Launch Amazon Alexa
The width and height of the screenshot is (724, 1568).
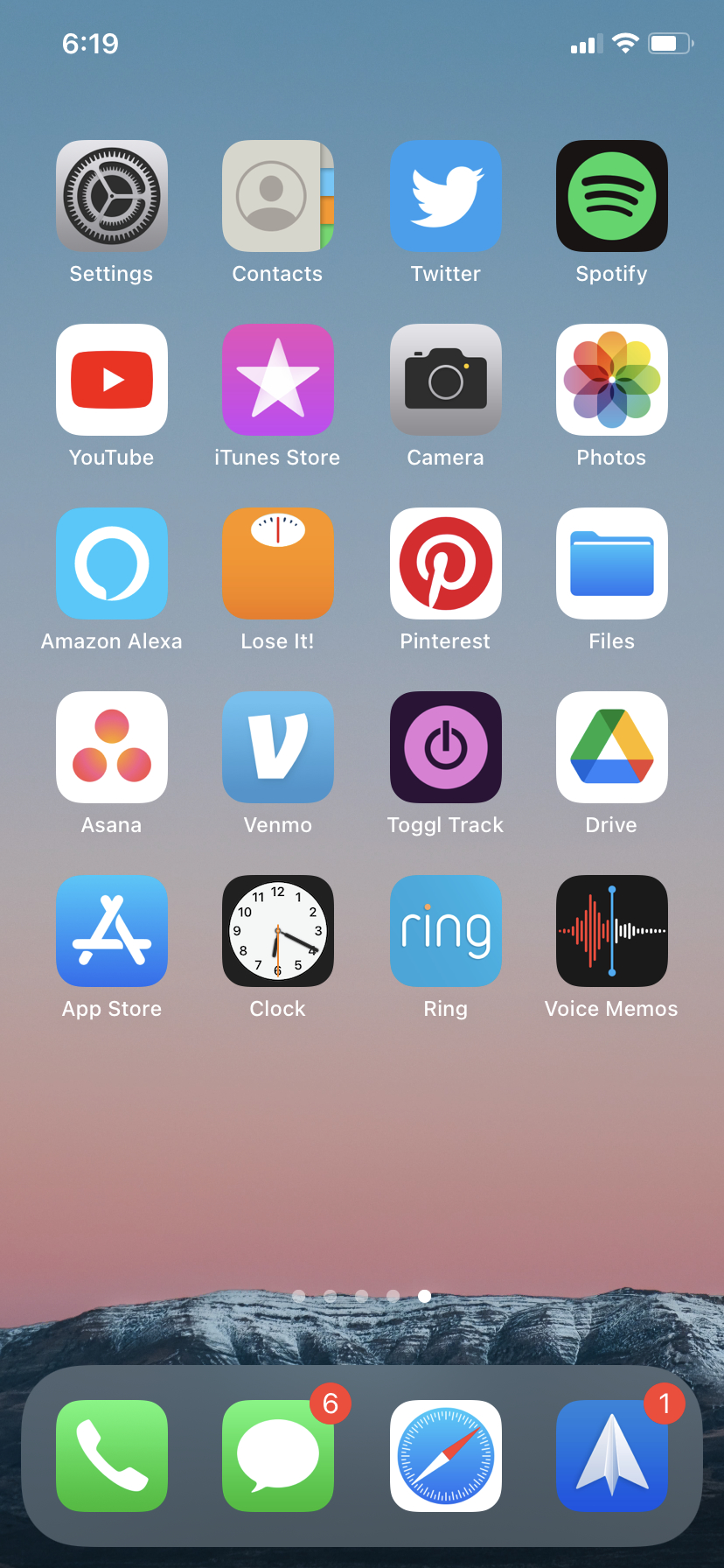click(112, 563)
